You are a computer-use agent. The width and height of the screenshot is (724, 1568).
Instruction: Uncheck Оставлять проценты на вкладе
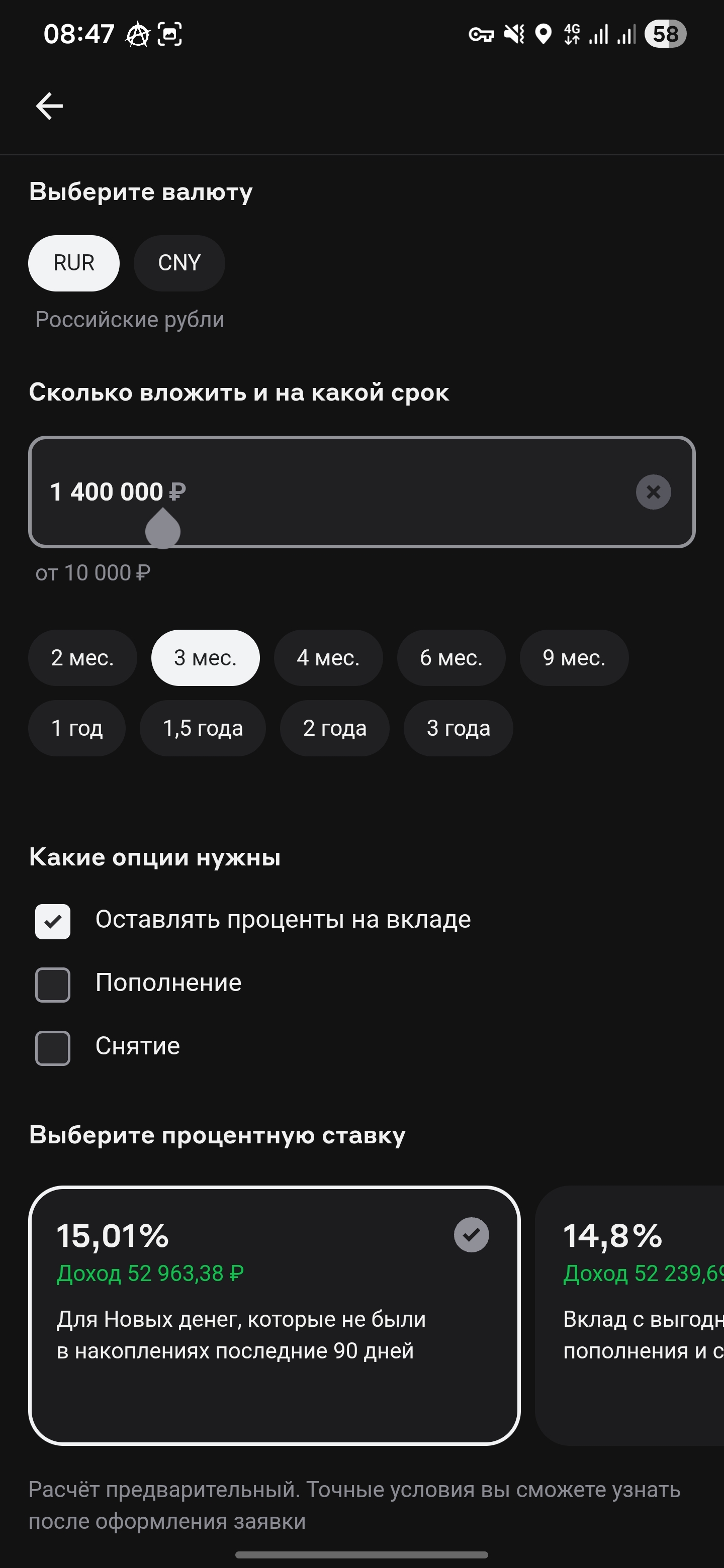pos(53,922)
